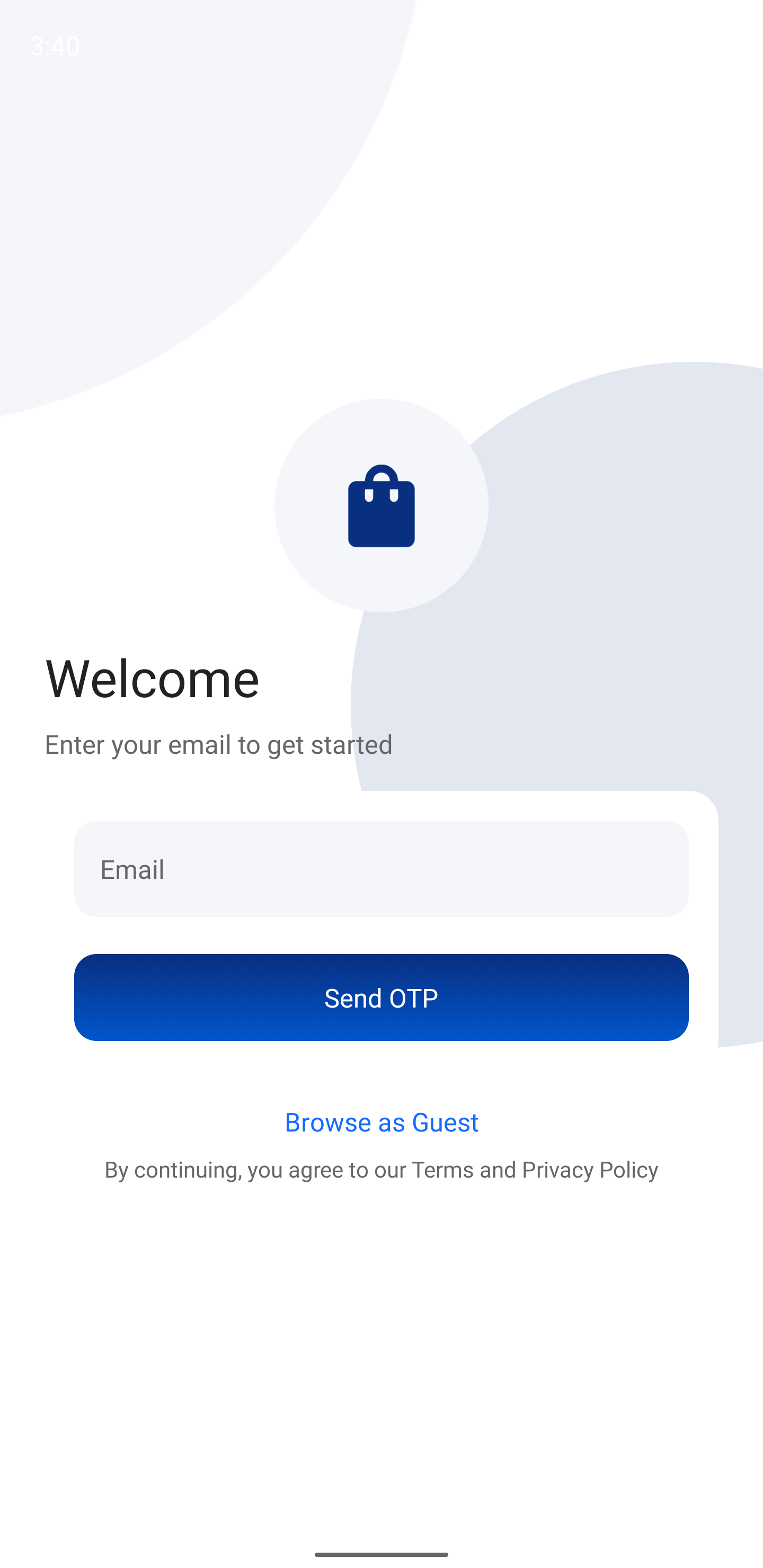The image size is (763, 1568).
Task: Select the 'Enter your email' subtitle
Action: (x=219, y=744)
